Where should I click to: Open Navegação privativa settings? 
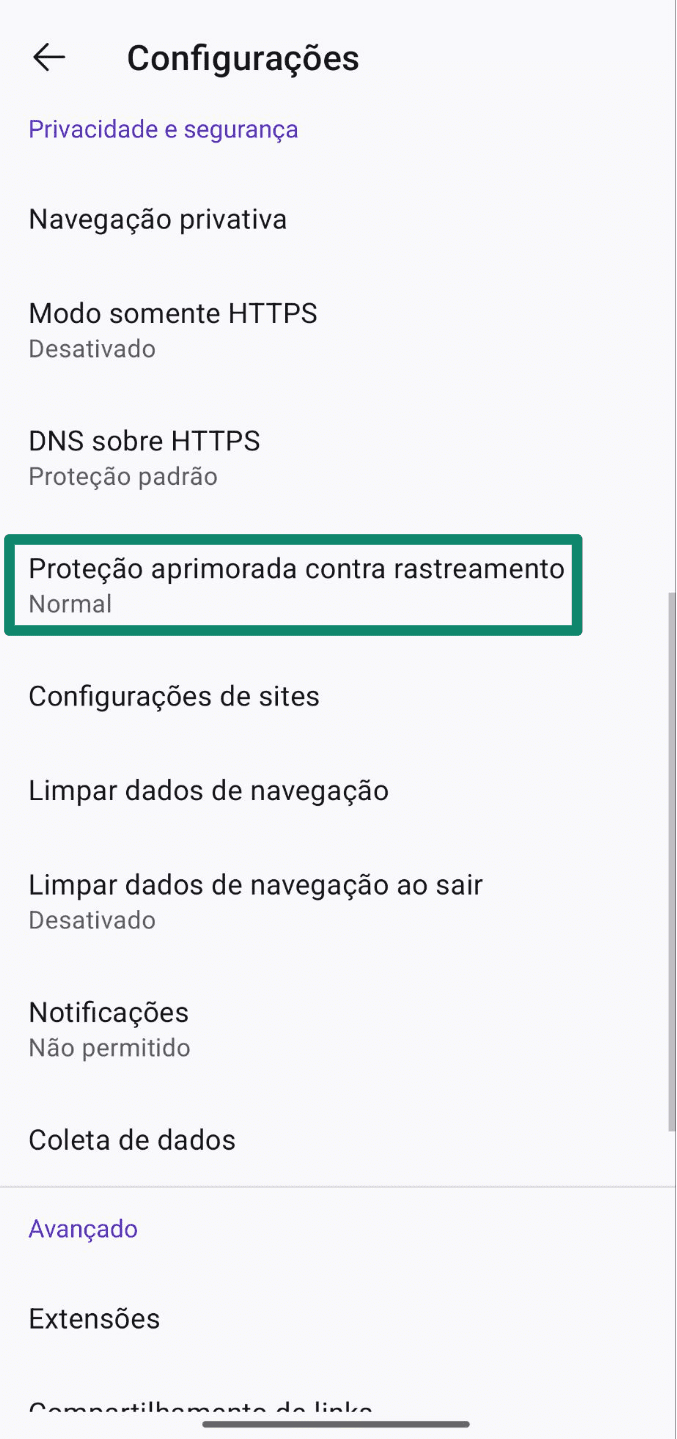158,219
